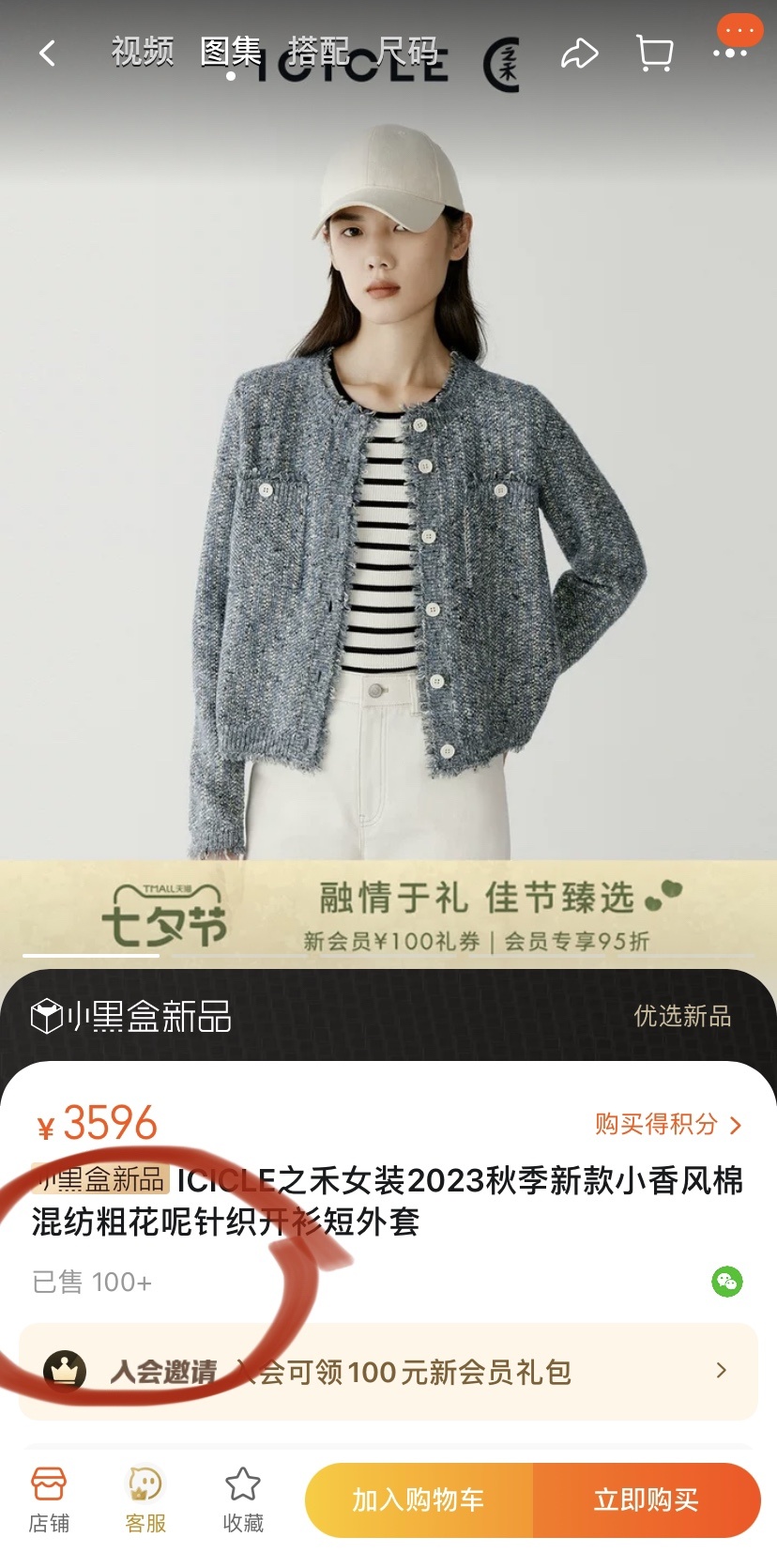
Task: Open the 七夕节 promotion banner
Action: click(x=388, y=913)
